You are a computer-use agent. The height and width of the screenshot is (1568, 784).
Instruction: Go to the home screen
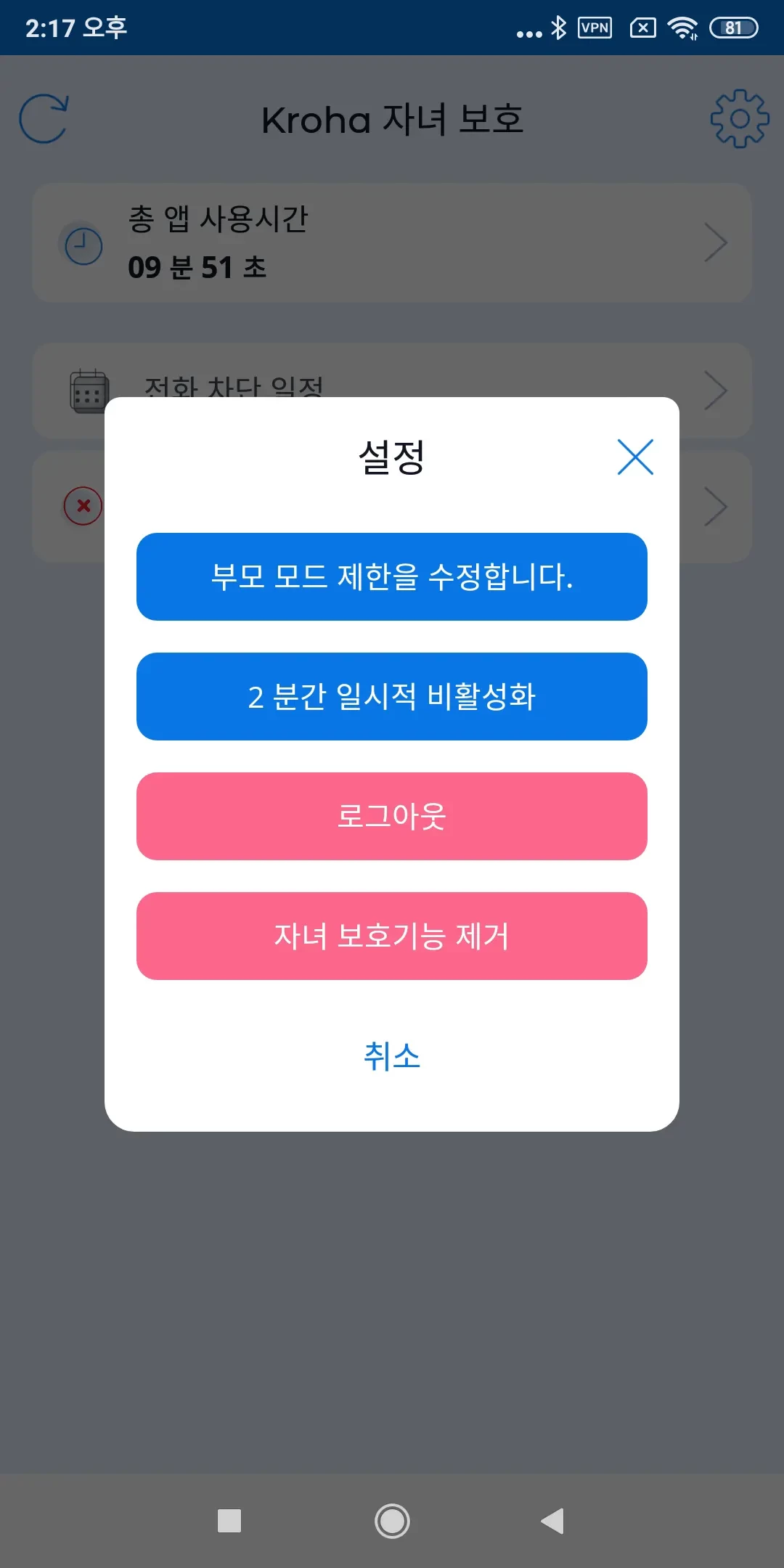[392, 1521]
